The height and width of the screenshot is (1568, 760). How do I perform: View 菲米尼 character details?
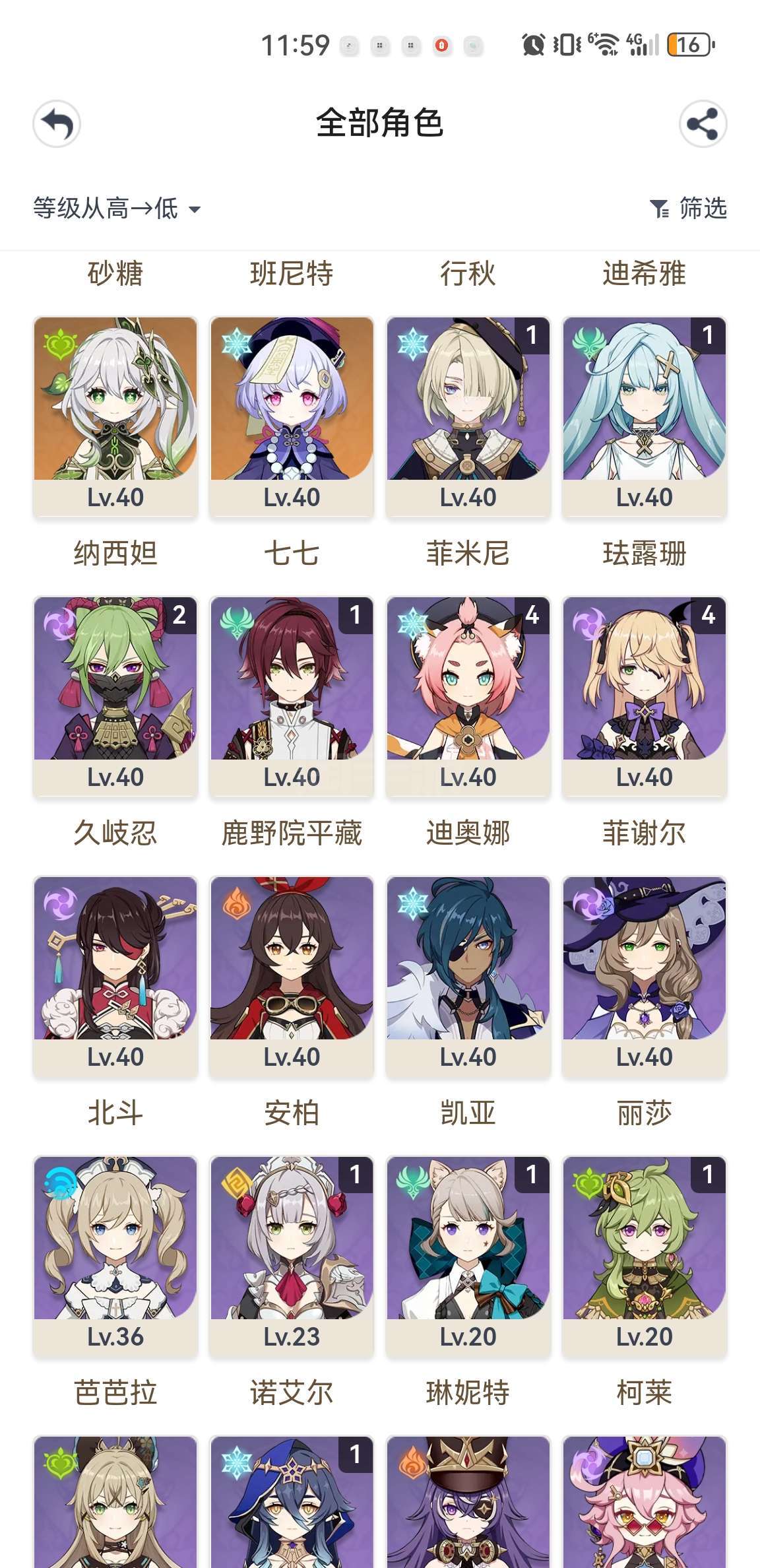(468, 417)
